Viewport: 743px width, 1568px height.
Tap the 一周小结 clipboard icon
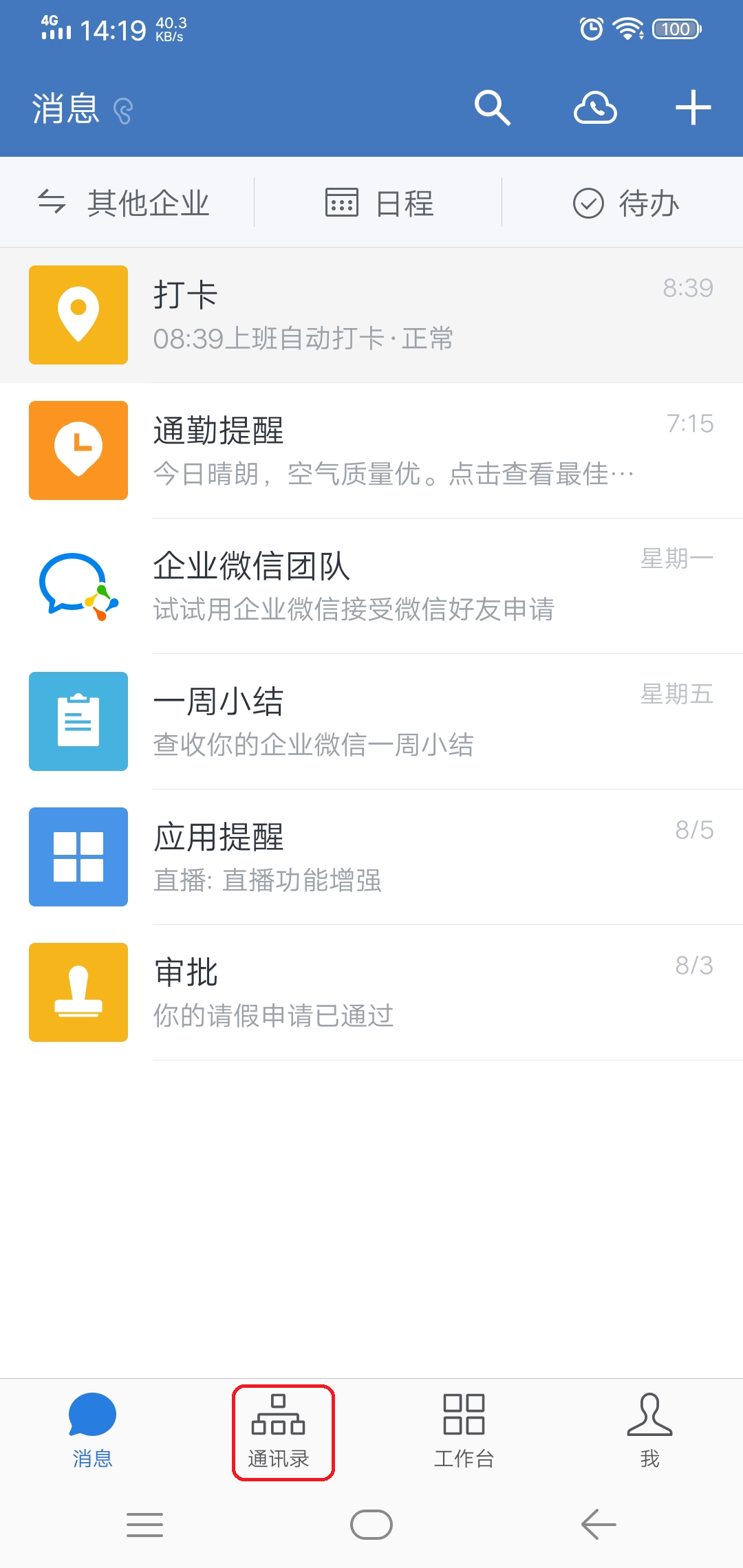(x=78, y=721)
